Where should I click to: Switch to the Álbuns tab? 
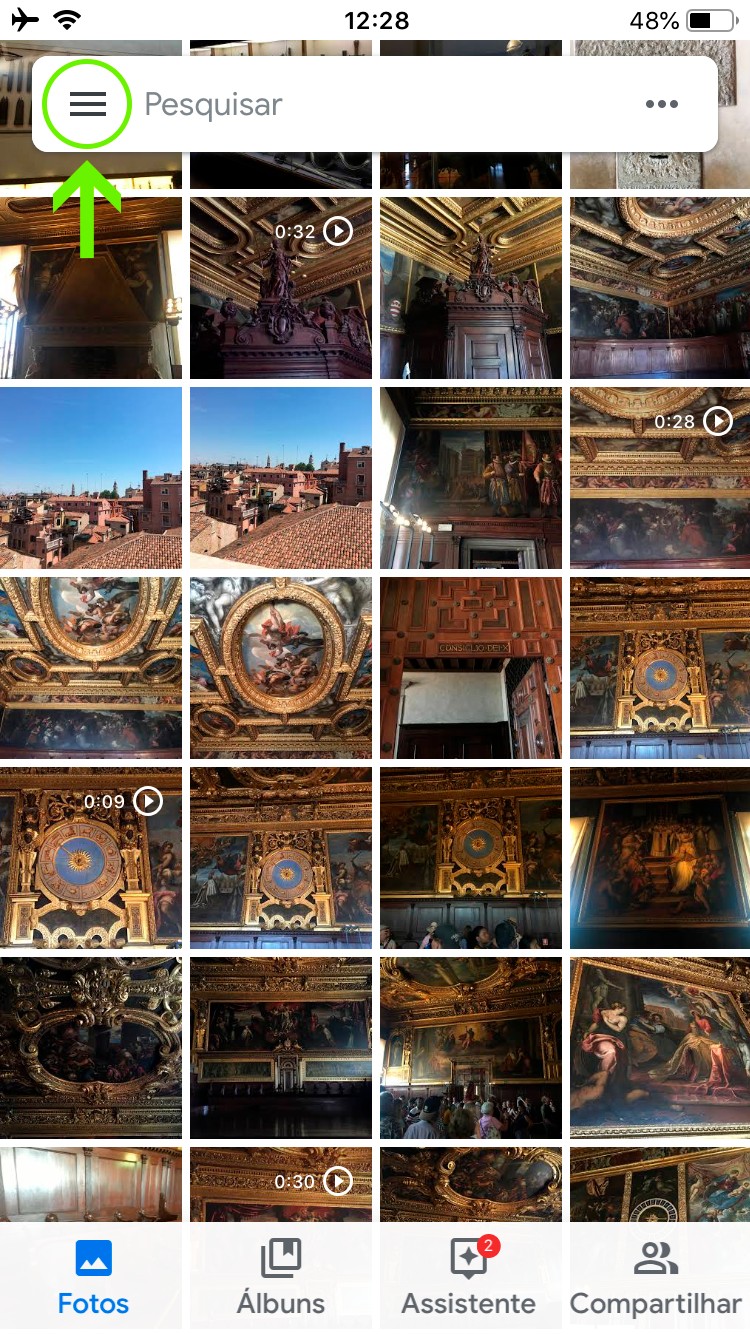click(x=281, y=1278)
